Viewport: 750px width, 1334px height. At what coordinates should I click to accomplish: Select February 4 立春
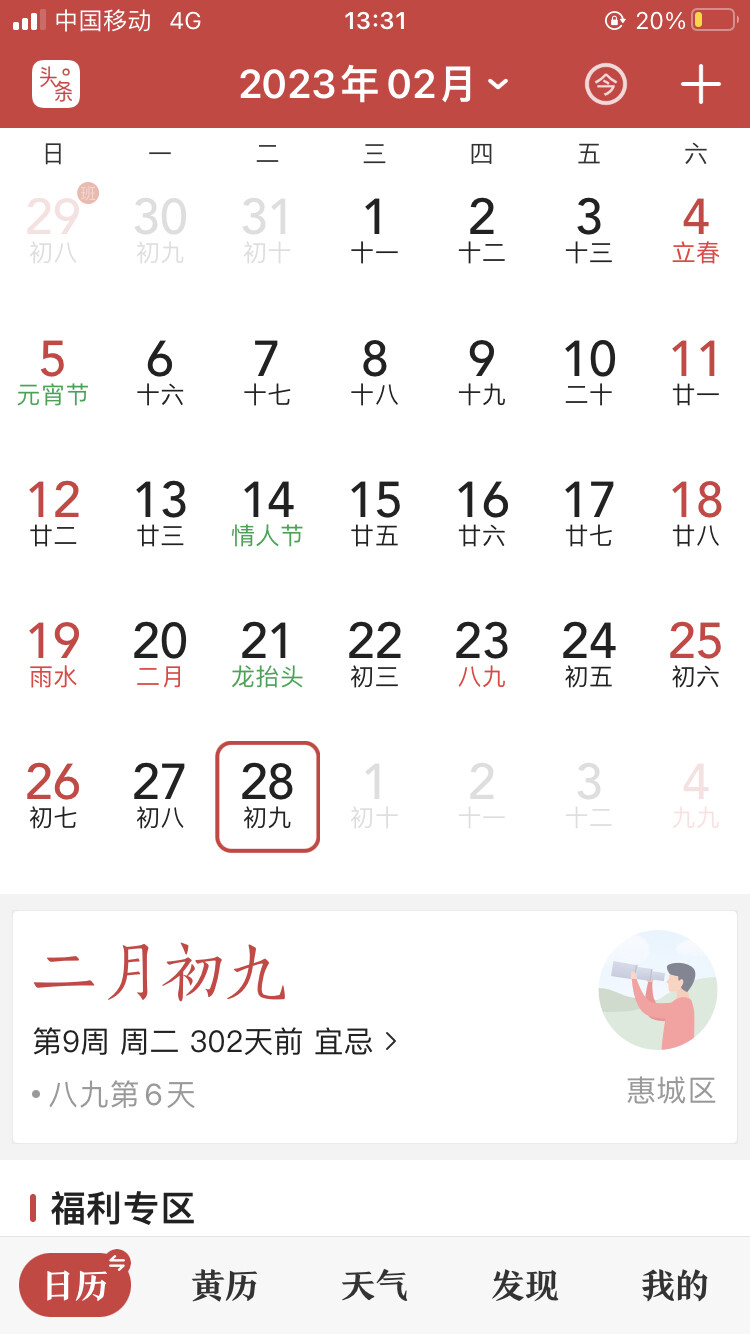(695, 230)
